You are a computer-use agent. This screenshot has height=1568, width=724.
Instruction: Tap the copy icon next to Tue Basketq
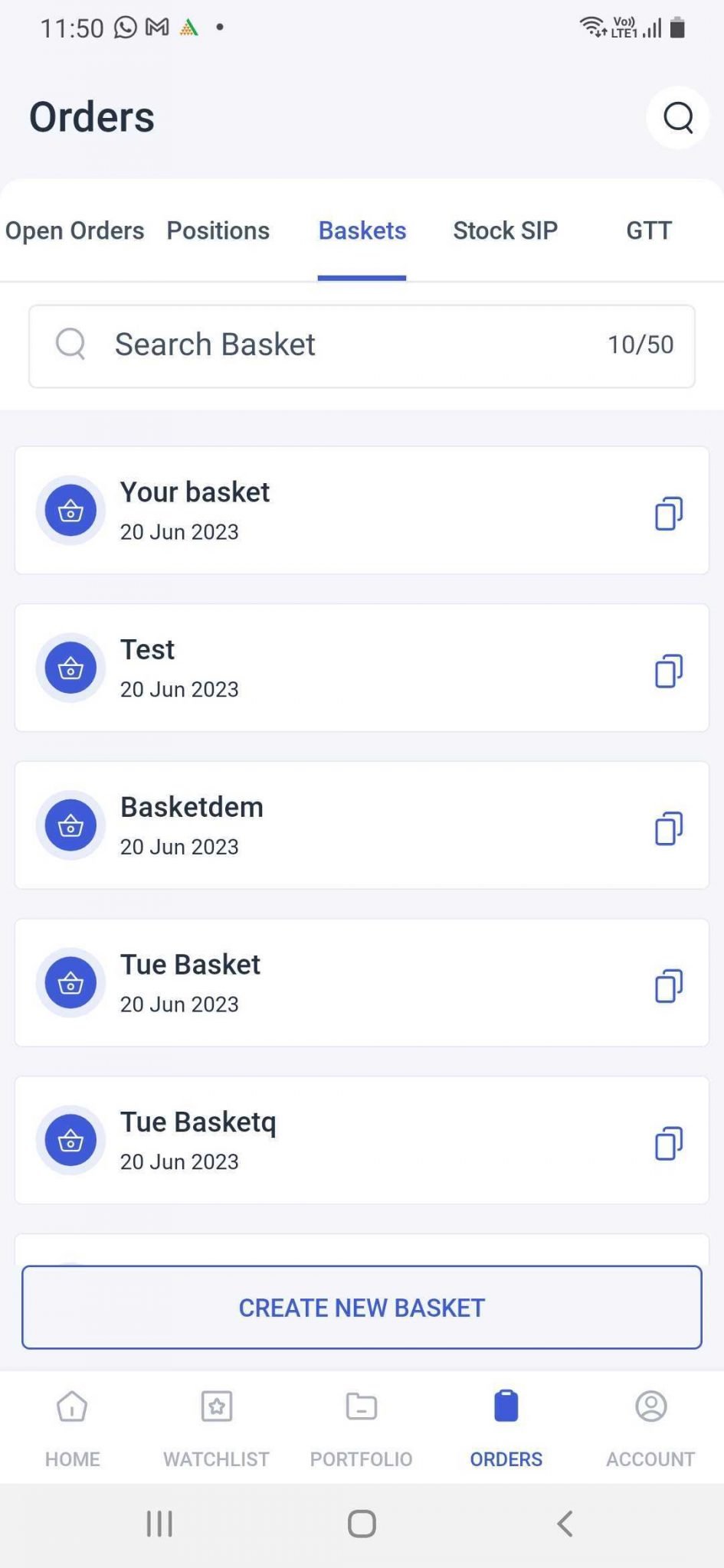click(x=668, y=1142)
